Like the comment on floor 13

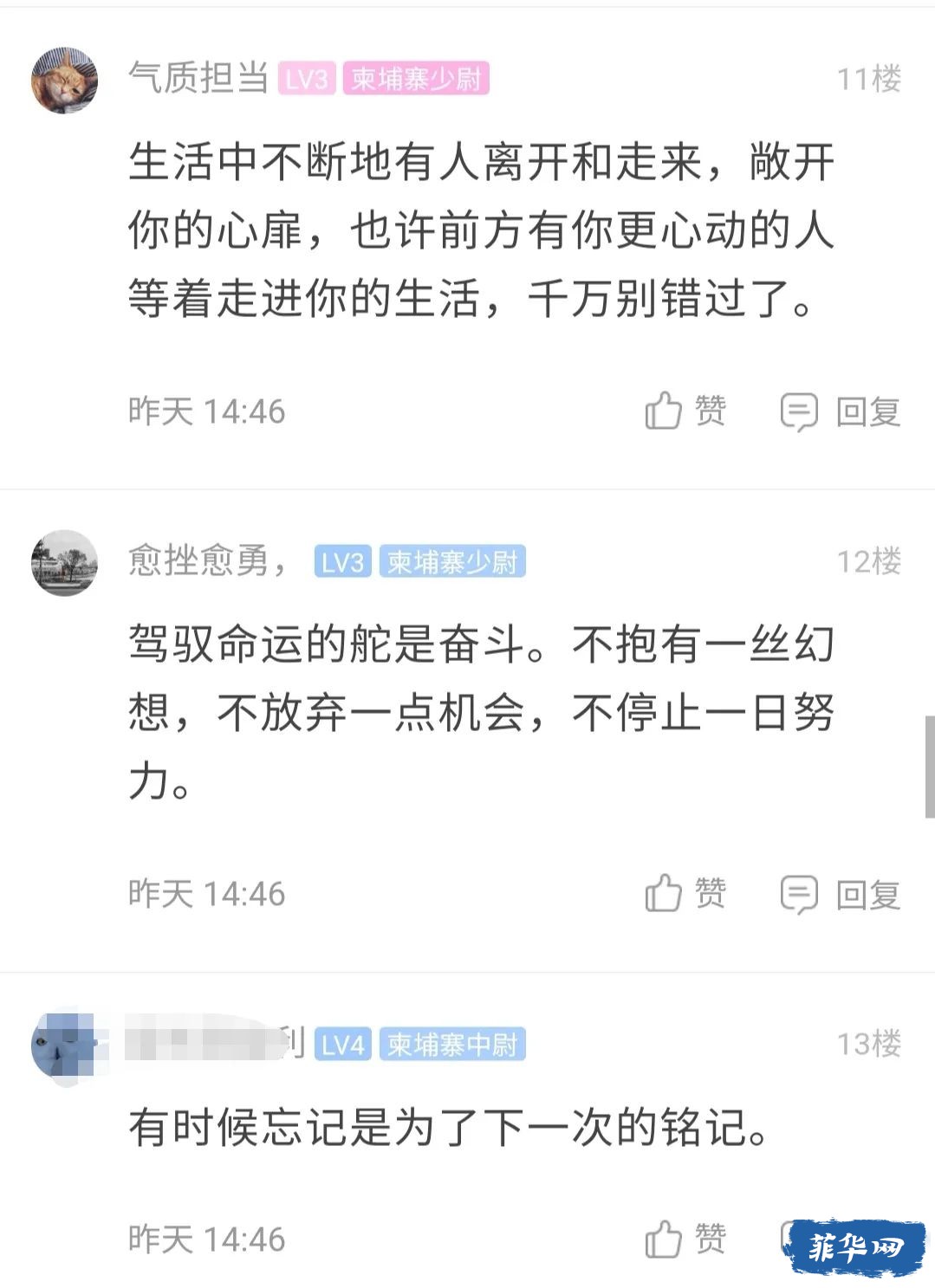(x=685, y=1239)
